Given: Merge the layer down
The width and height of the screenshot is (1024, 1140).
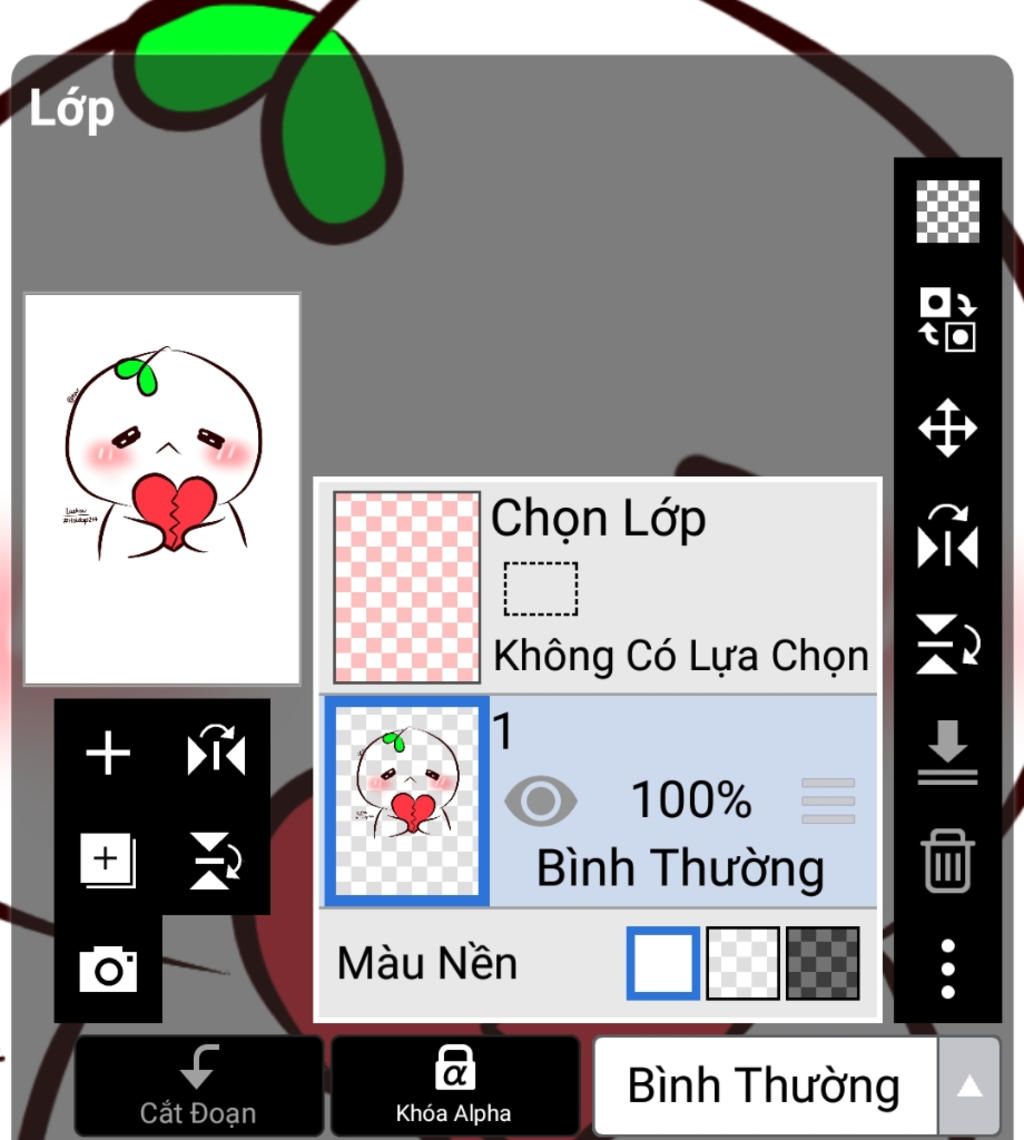Looking at the screenshot, I should (x=946, y=752).
